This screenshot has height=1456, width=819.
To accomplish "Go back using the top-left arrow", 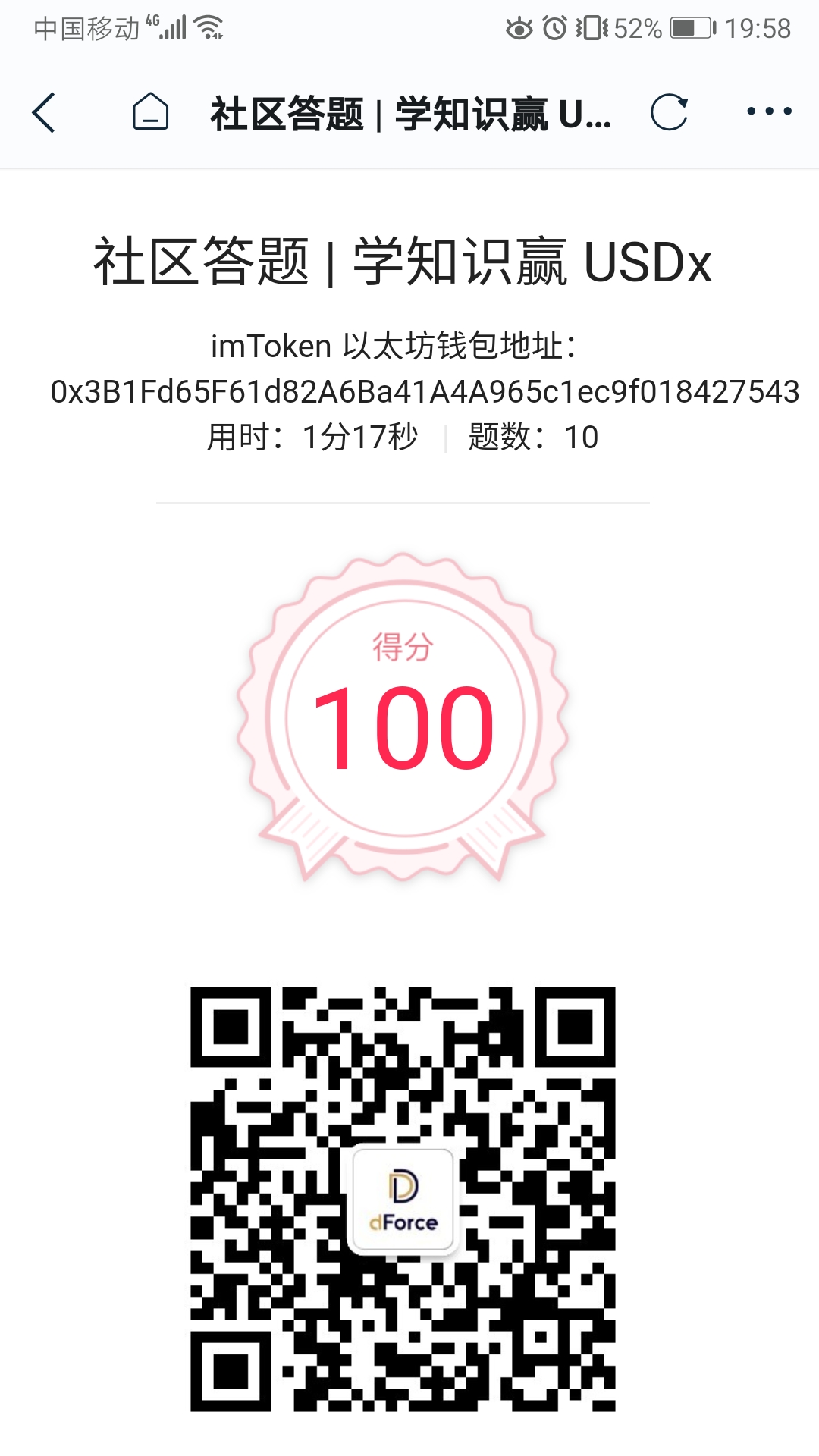I will 44,113.
